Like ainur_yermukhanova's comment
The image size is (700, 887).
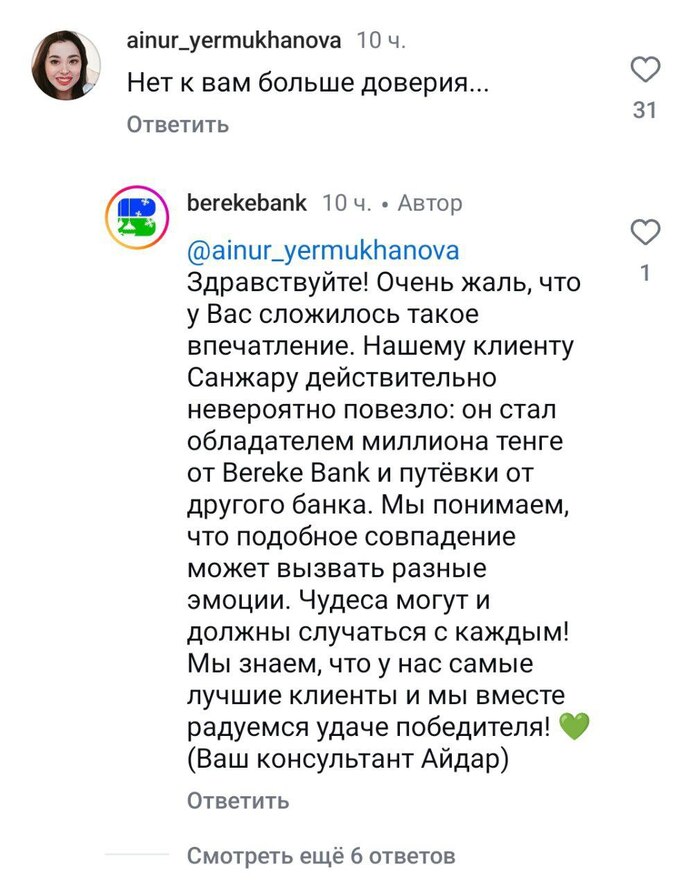[x=645, y=70]
